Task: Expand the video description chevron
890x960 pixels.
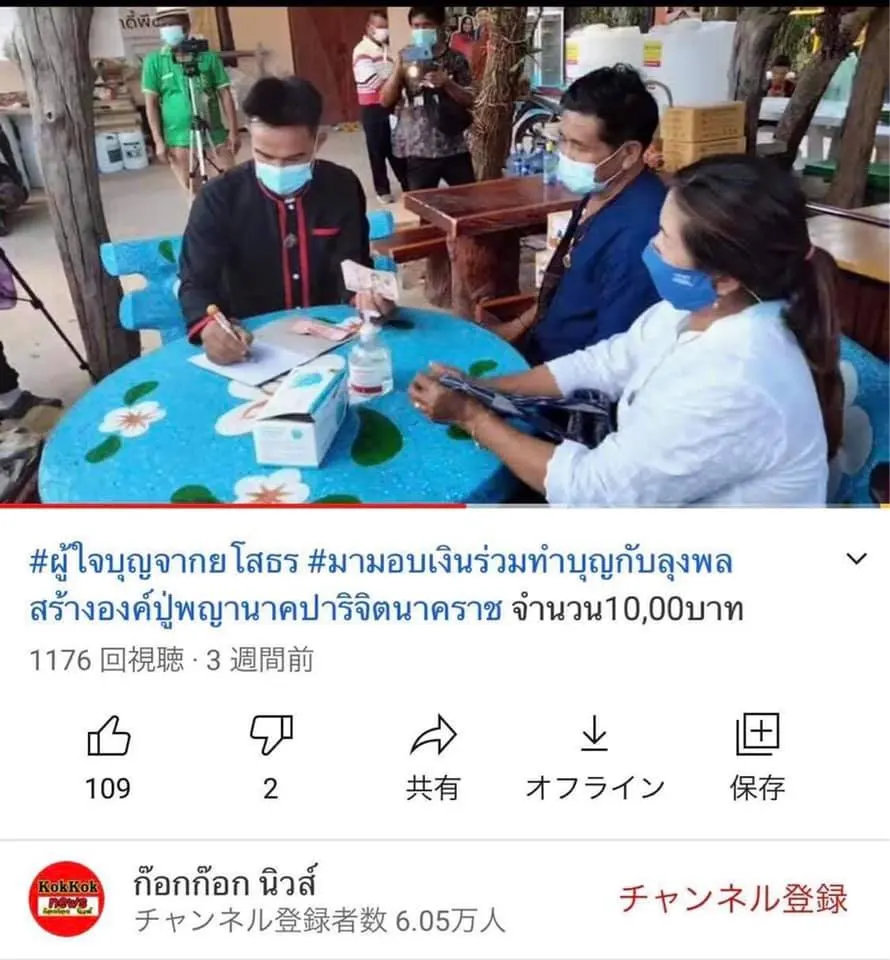Action: point(856,559)
